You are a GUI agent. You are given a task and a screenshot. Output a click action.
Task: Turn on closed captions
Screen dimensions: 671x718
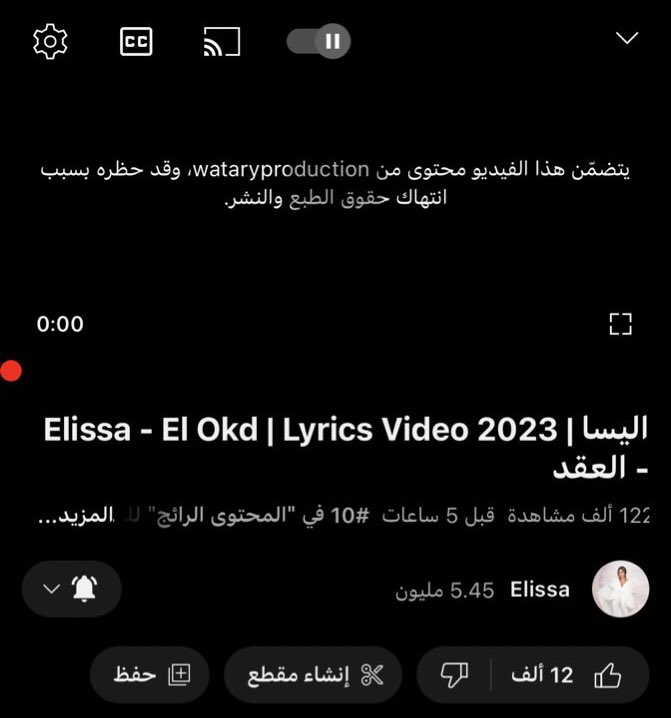(136, 41)
